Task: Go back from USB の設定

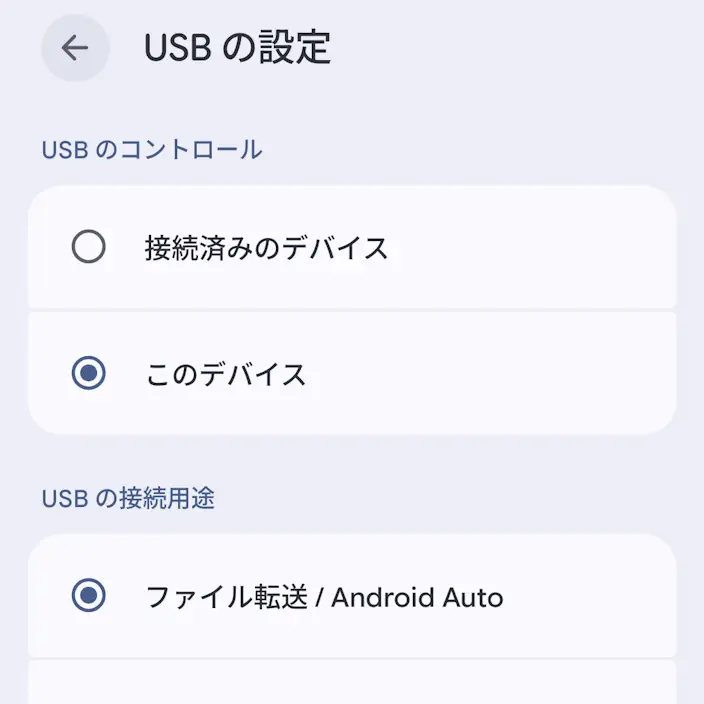Action: pos(75,48)
